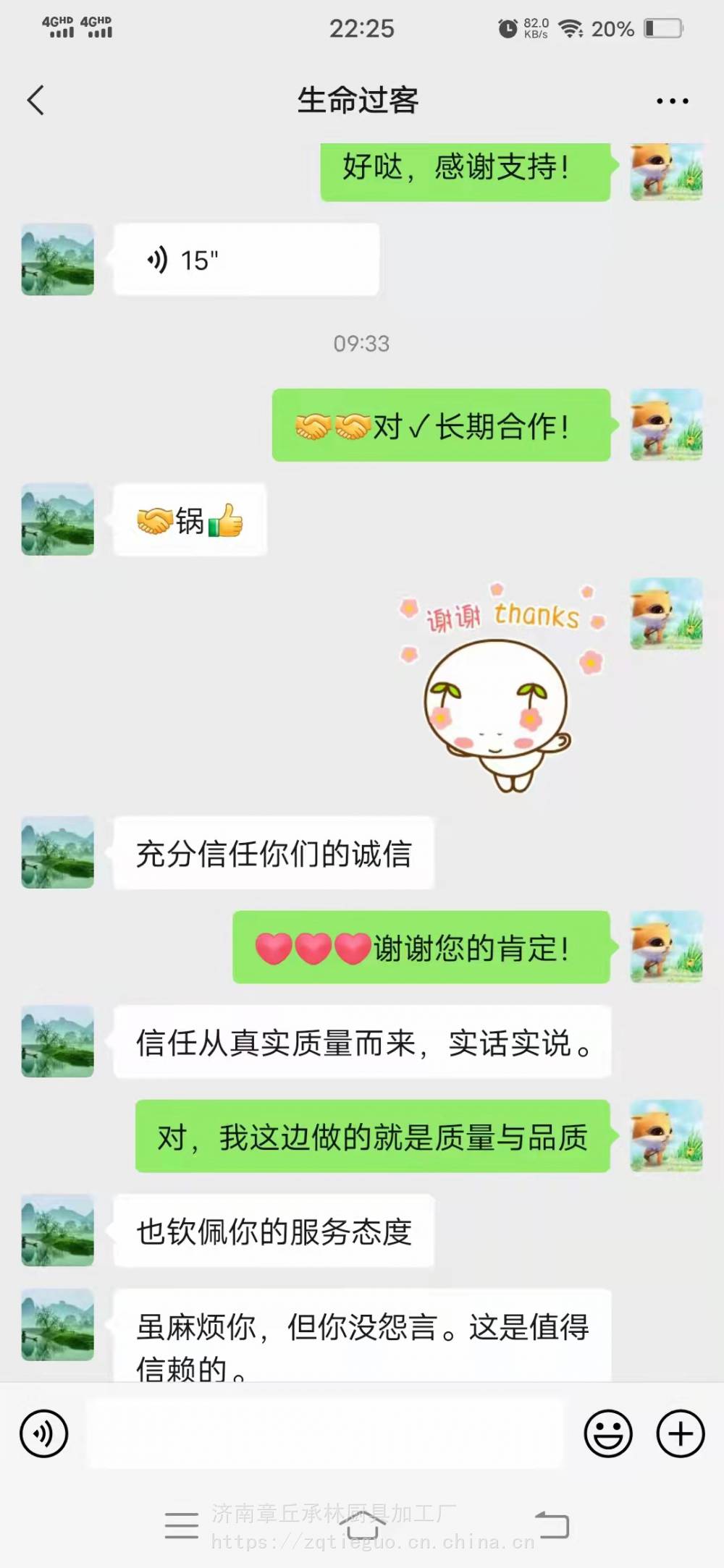Play the 15-second voice message
The width and height of the screenshot is (724, 1568).
coord(246,260)
